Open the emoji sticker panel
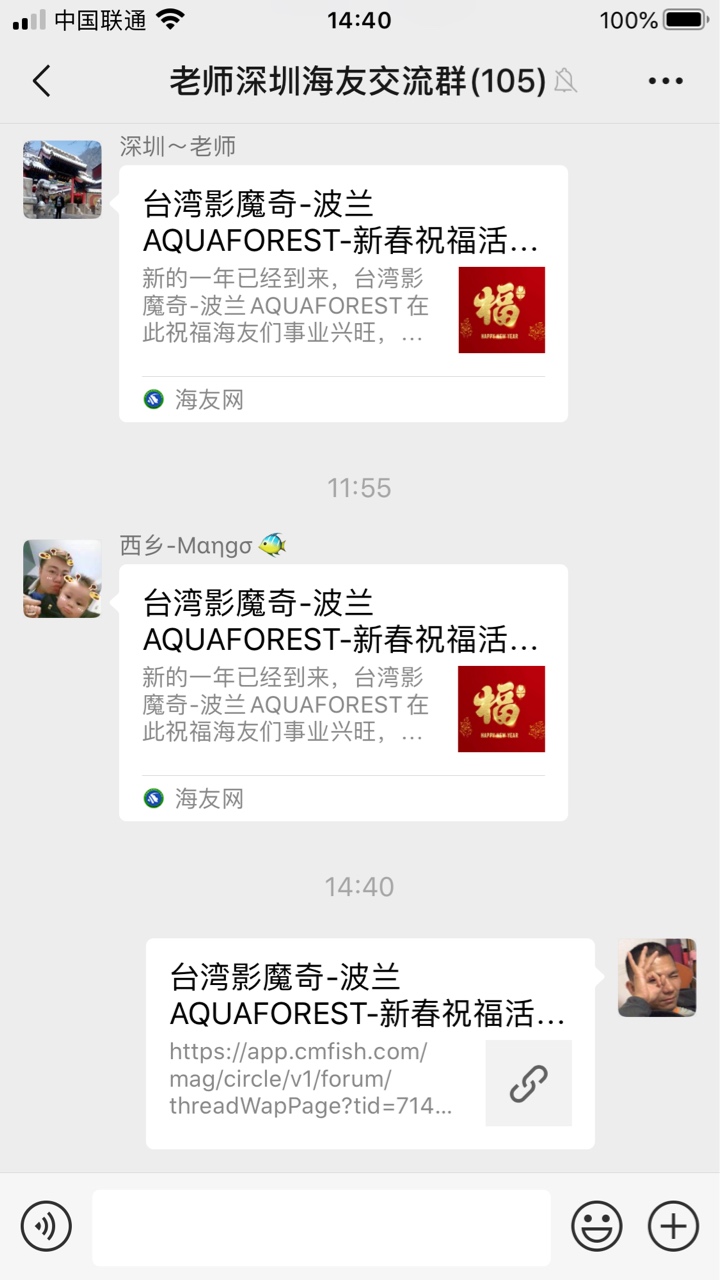Image resolution: width=720 pixels, height=1280 pixels. tap(596, 1226)
